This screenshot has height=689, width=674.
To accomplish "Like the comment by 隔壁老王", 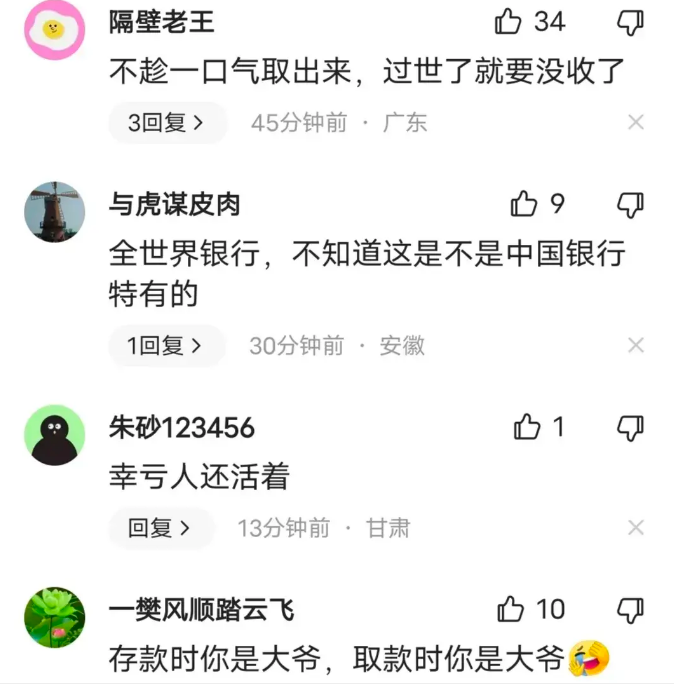I will [x=509, y=21].
